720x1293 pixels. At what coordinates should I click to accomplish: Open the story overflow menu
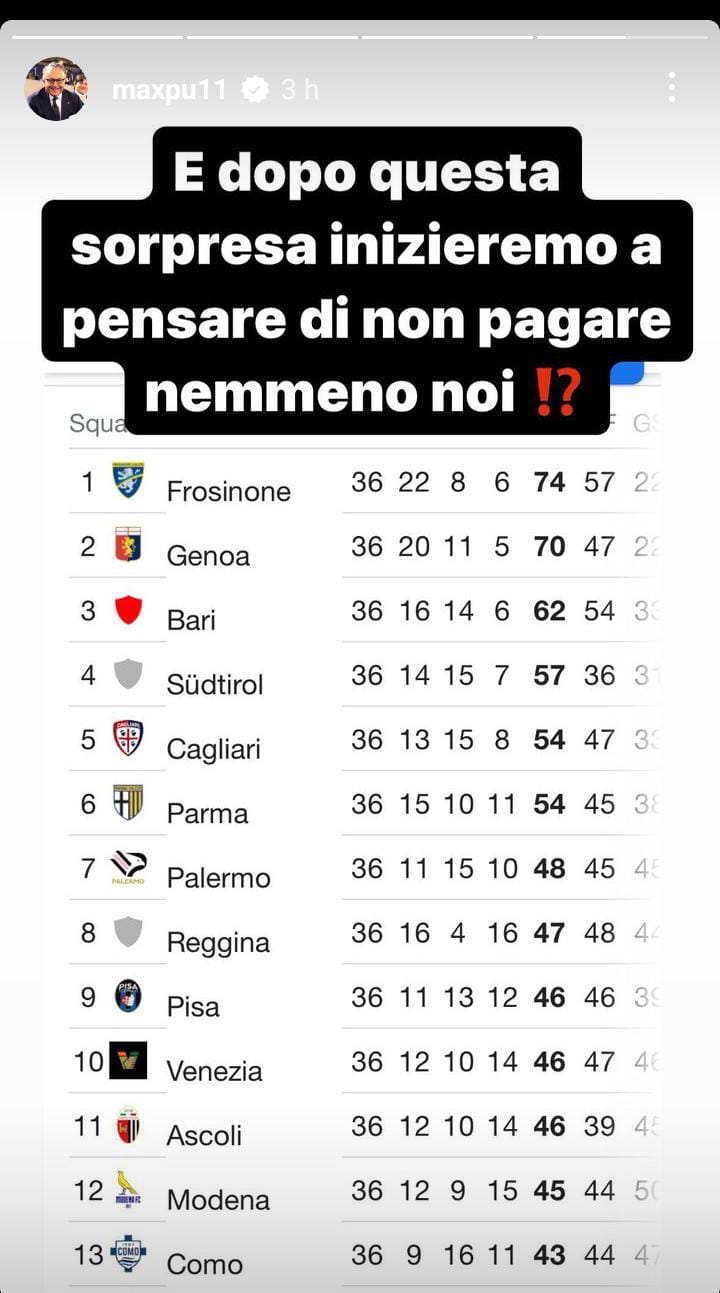(x=671, y=88)
